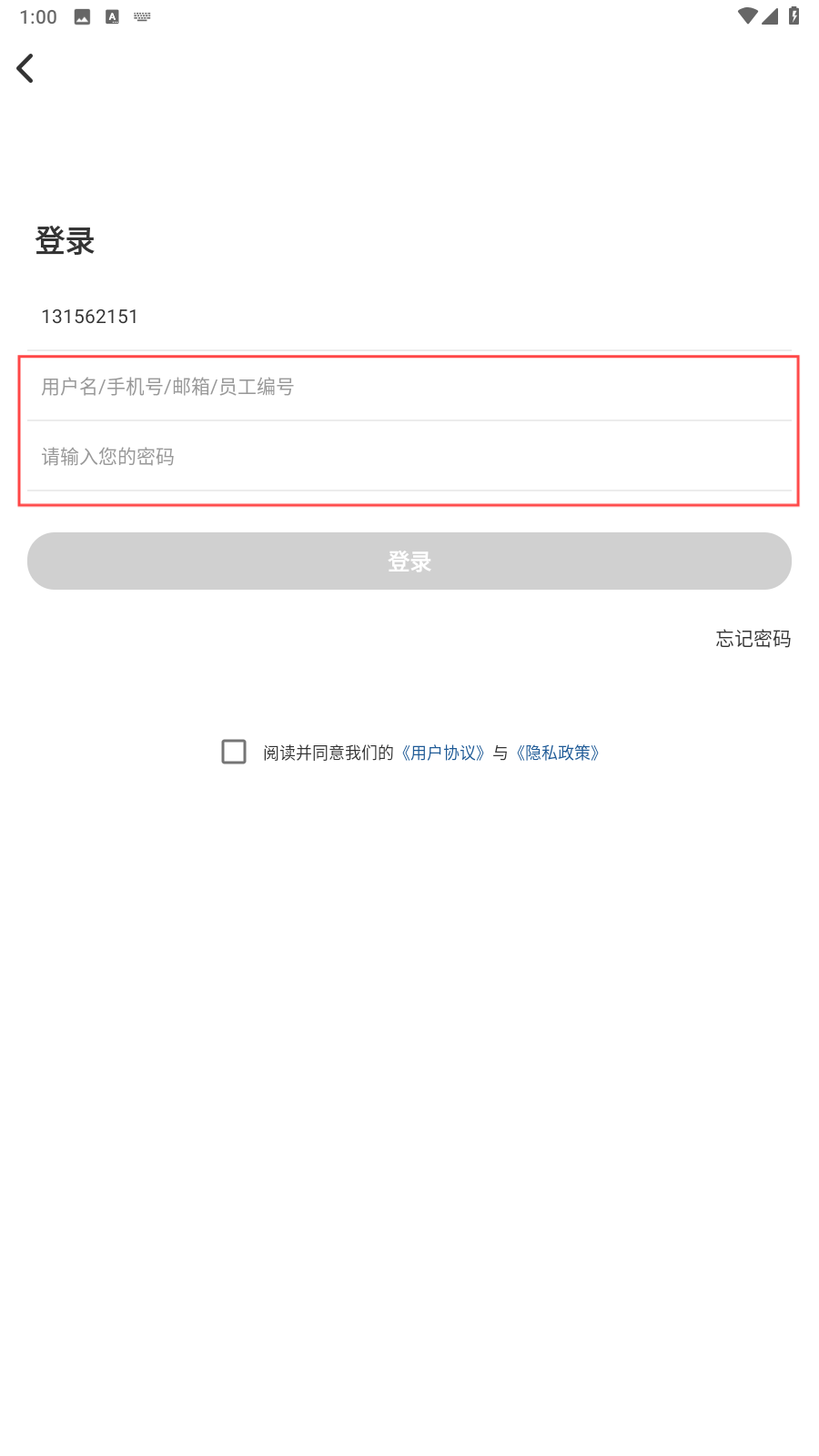This screenshot has width=819, height=1456.
Task: Focus the 用户名/手机号/邮箱/员工编号 field
Action: (408, 387)
